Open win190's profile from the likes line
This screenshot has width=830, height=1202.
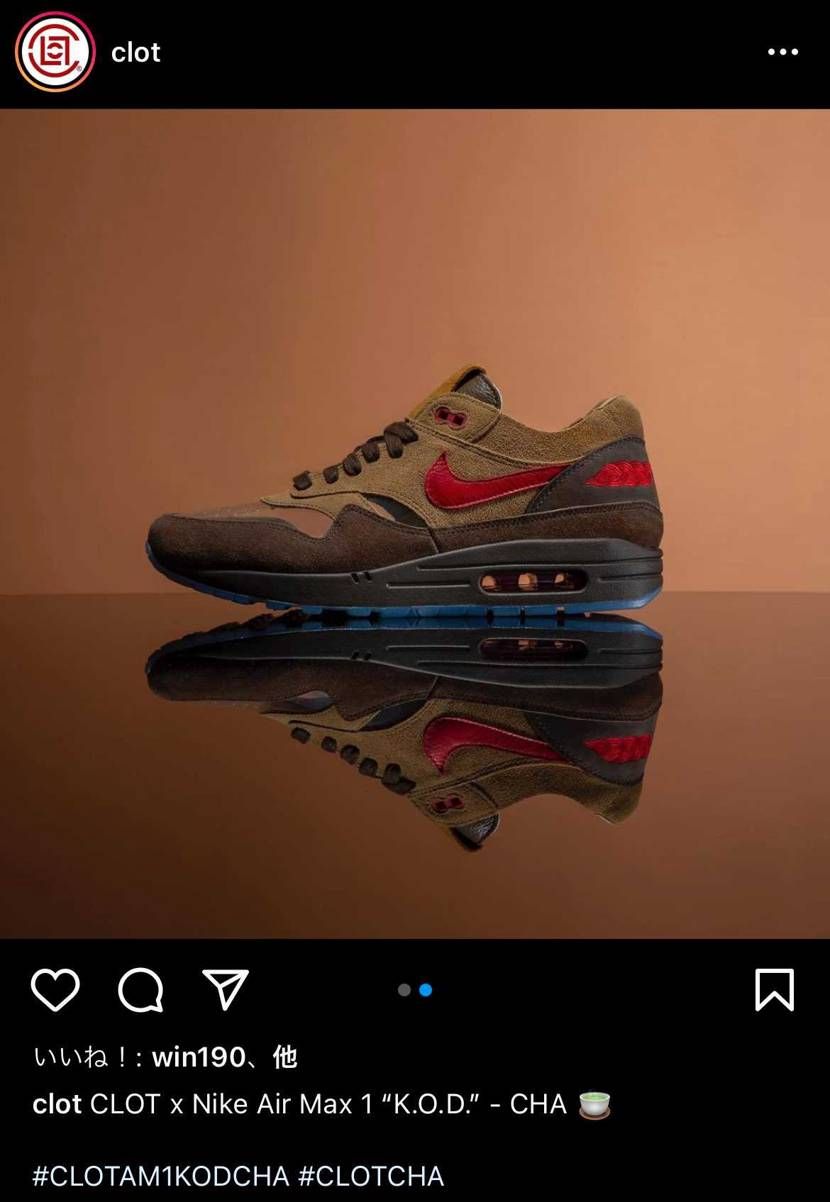[197, 1057]
